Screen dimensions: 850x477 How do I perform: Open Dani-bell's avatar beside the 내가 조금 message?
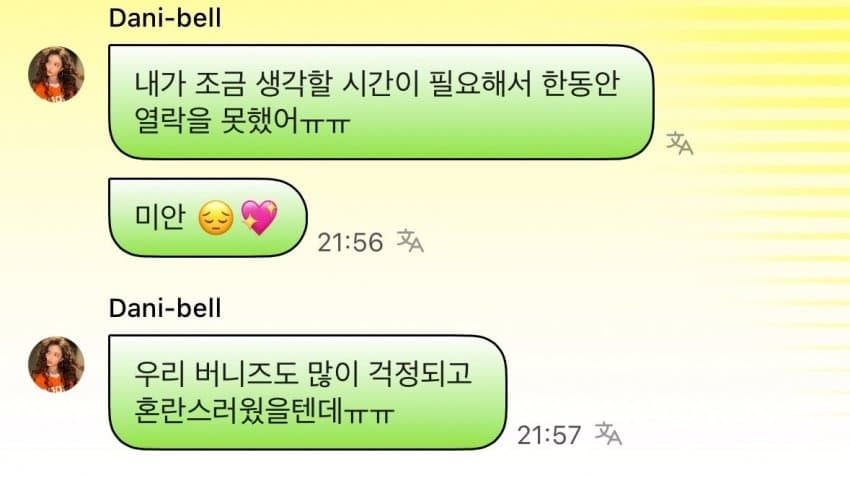pyautogui.click(x=56, y=75)
